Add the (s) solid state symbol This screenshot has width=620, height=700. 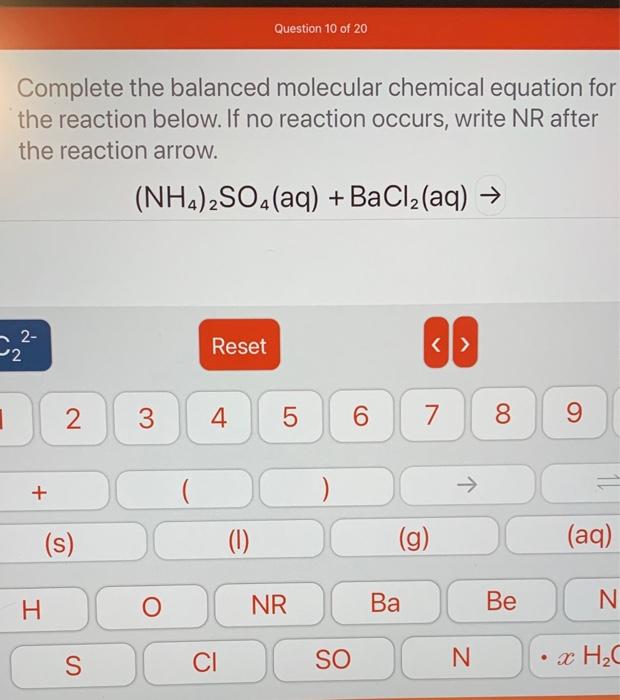pos(59,544)
